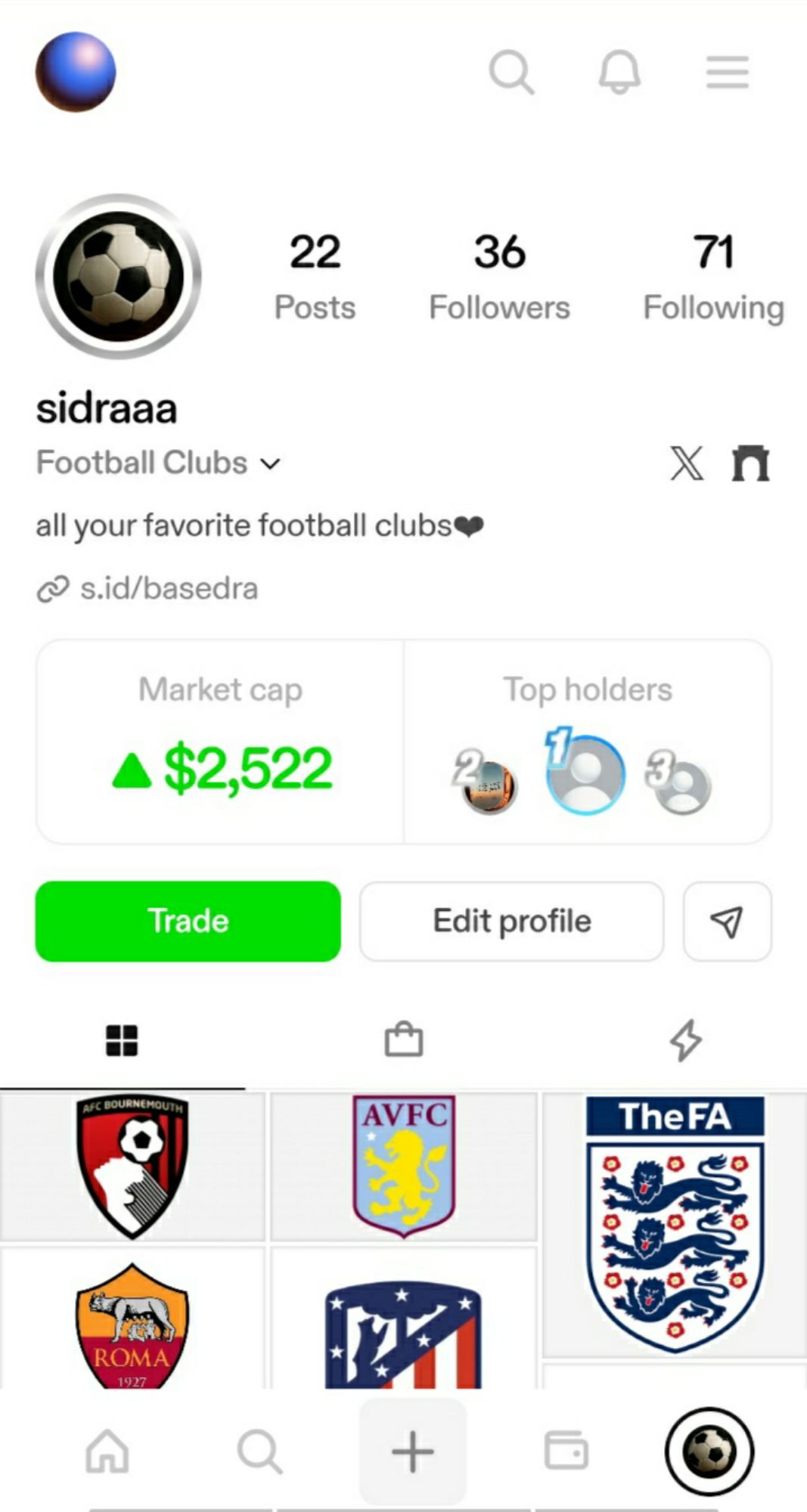Follow the s.id/basedra link
The image size is (807, 1512).
click(x=168, y=588)
